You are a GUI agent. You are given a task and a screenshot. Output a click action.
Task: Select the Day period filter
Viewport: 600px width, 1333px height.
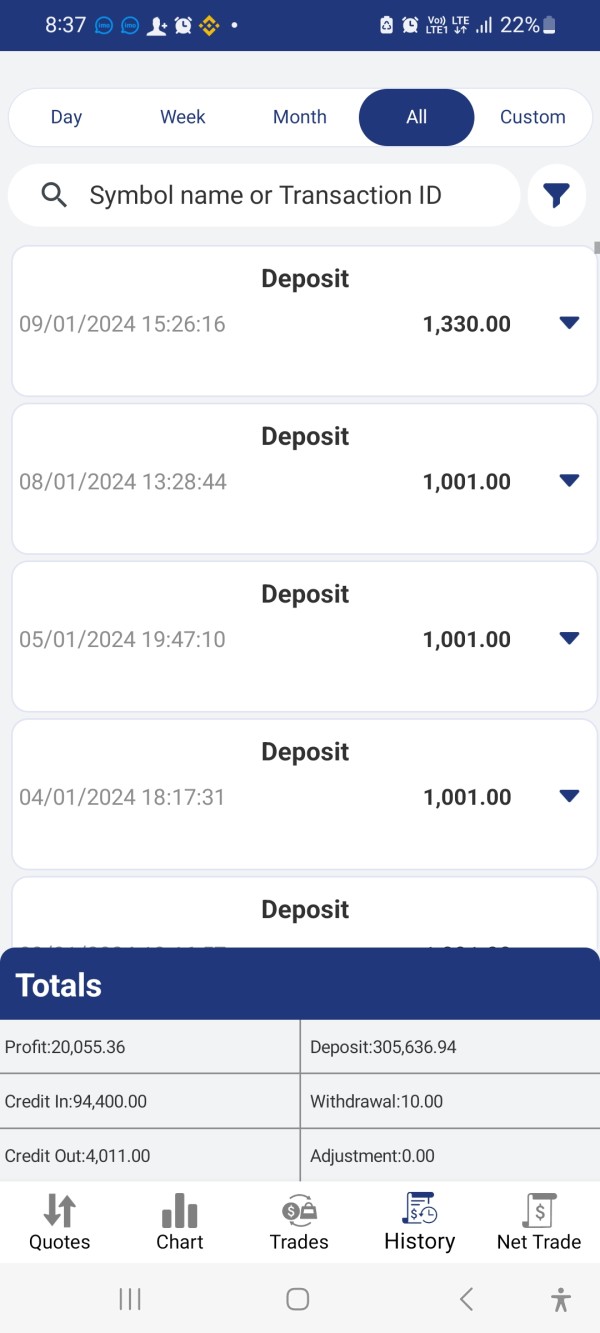tap(66, 117)
